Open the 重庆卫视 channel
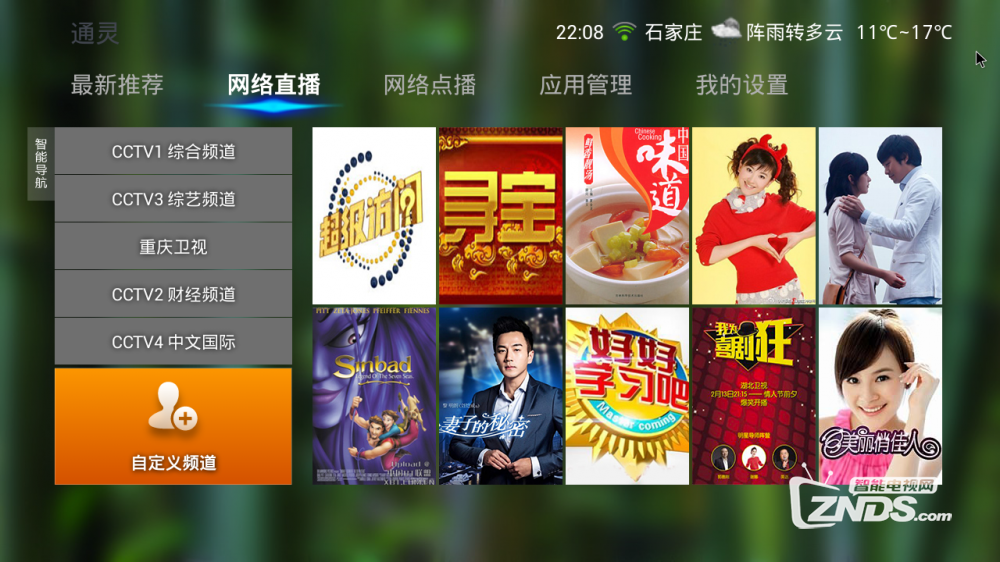The image size is (1000, 562). point(173,247)
